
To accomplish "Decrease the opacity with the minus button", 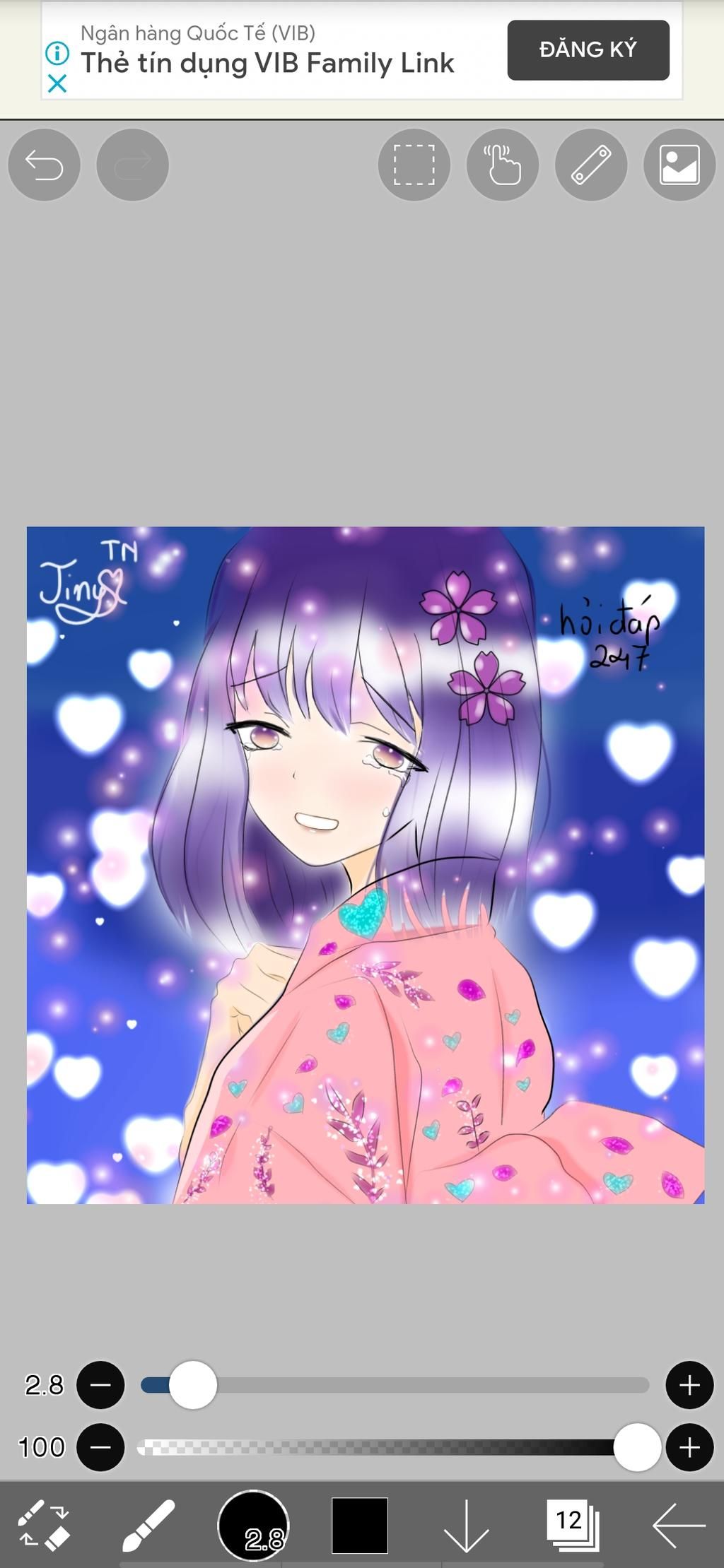I will pos(100,1447).
